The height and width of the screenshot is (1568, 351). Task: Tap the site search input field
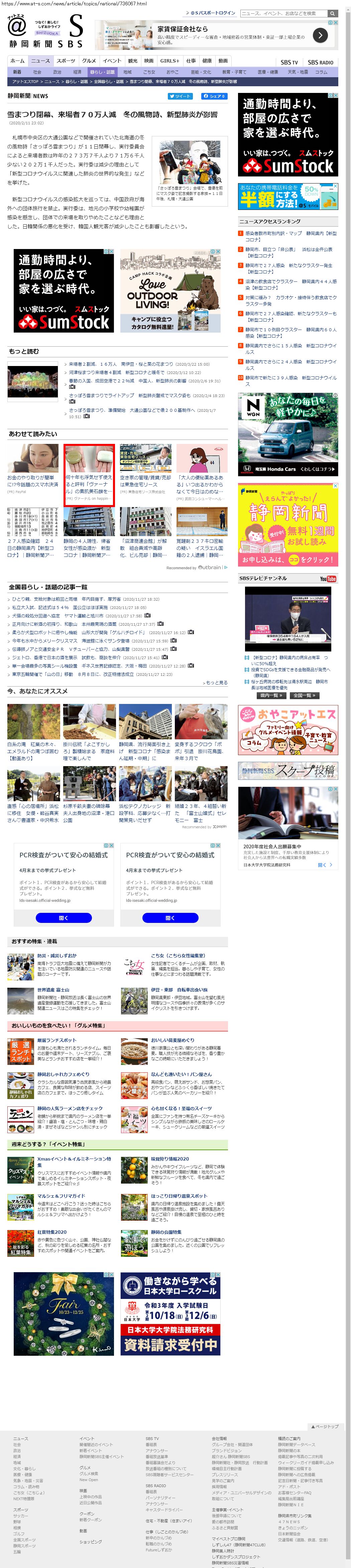tap(283, 13)
